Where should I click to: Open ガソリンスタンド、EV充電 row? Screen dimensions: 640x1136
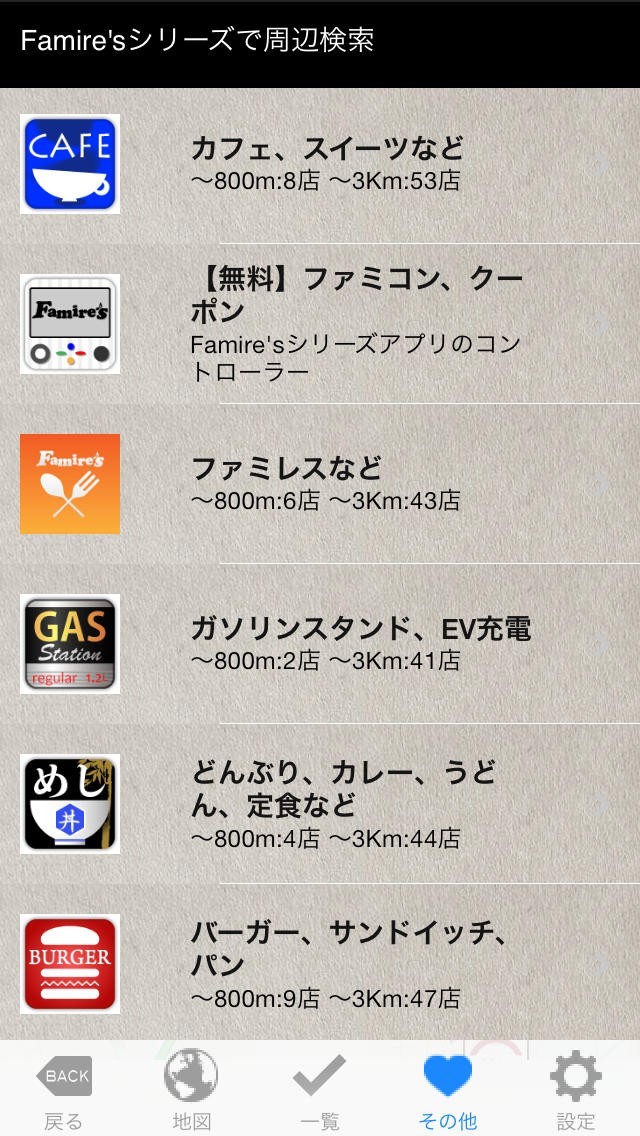point(320,644)
